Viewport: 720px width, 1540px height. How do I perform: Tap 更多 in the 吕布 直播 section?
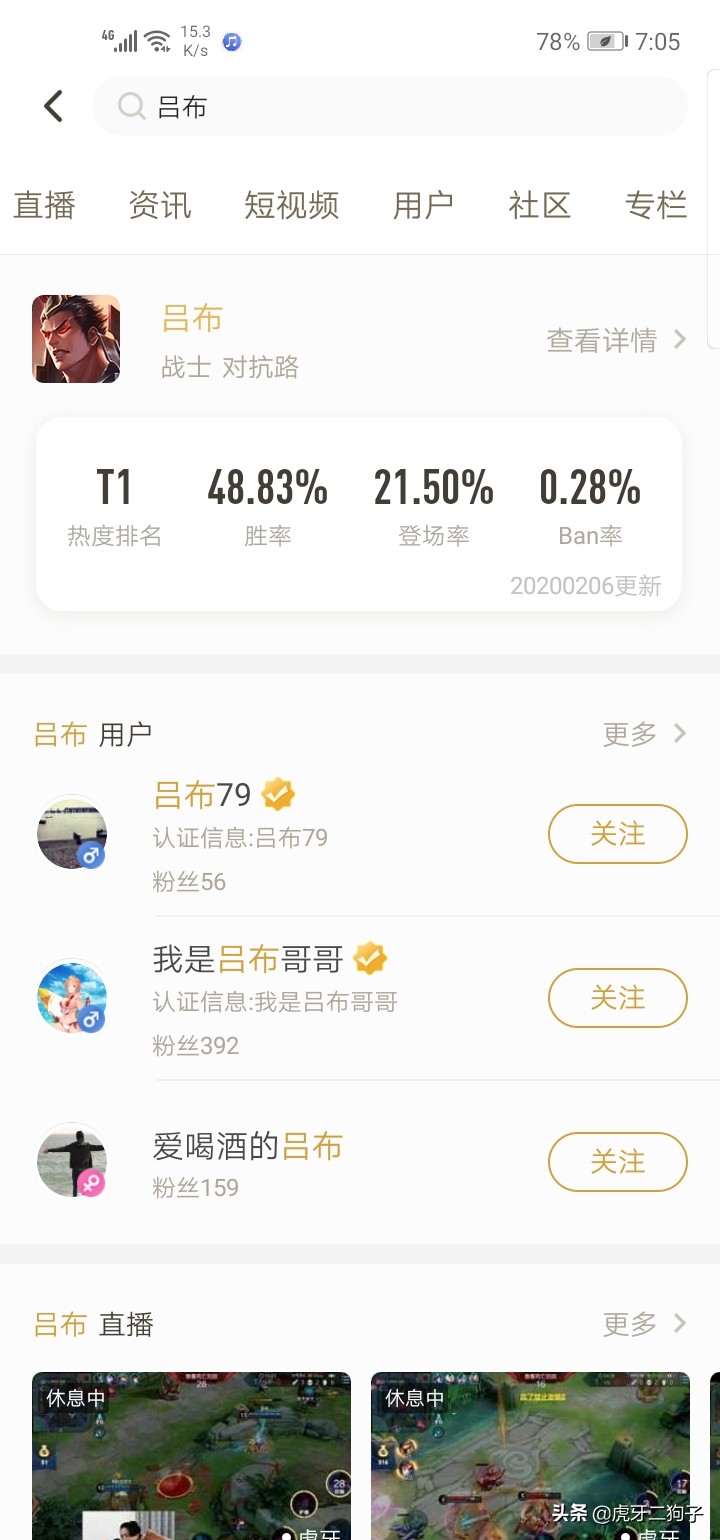pyautogui.click(x=644, y=1325)
